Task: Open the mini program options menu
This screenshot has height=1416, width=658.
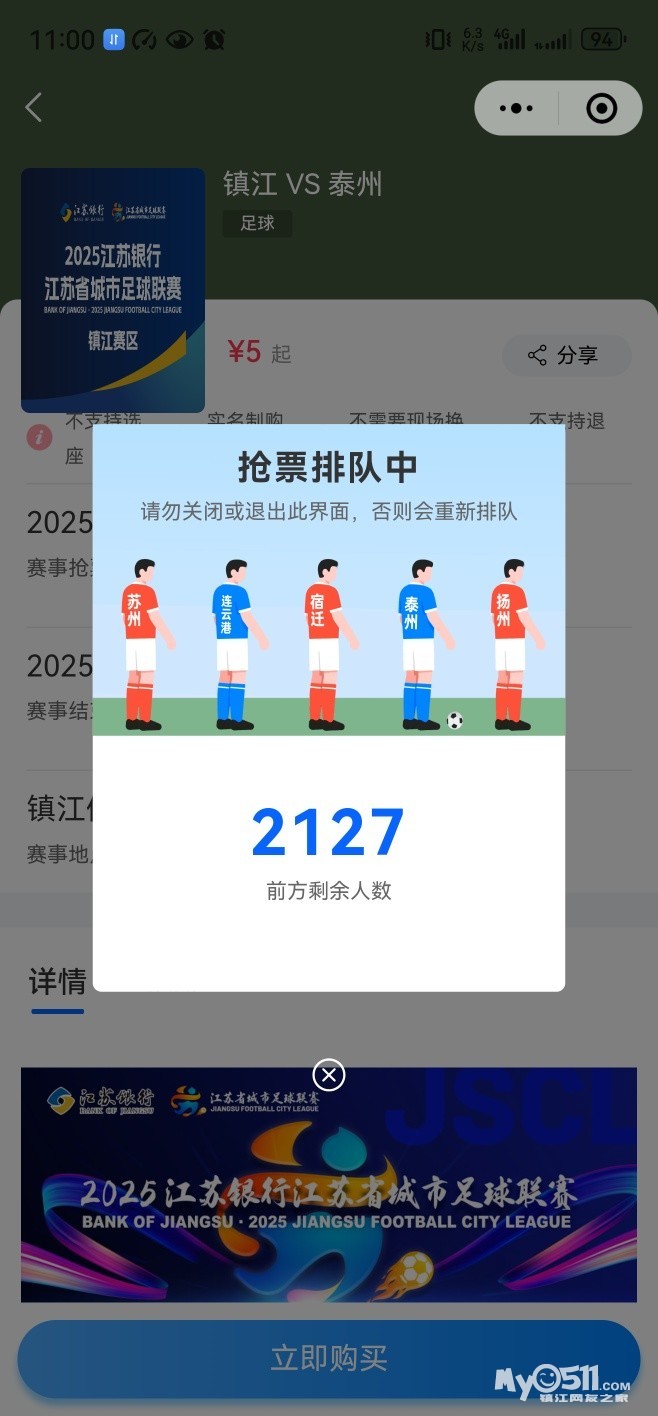Action: point(516,108)
